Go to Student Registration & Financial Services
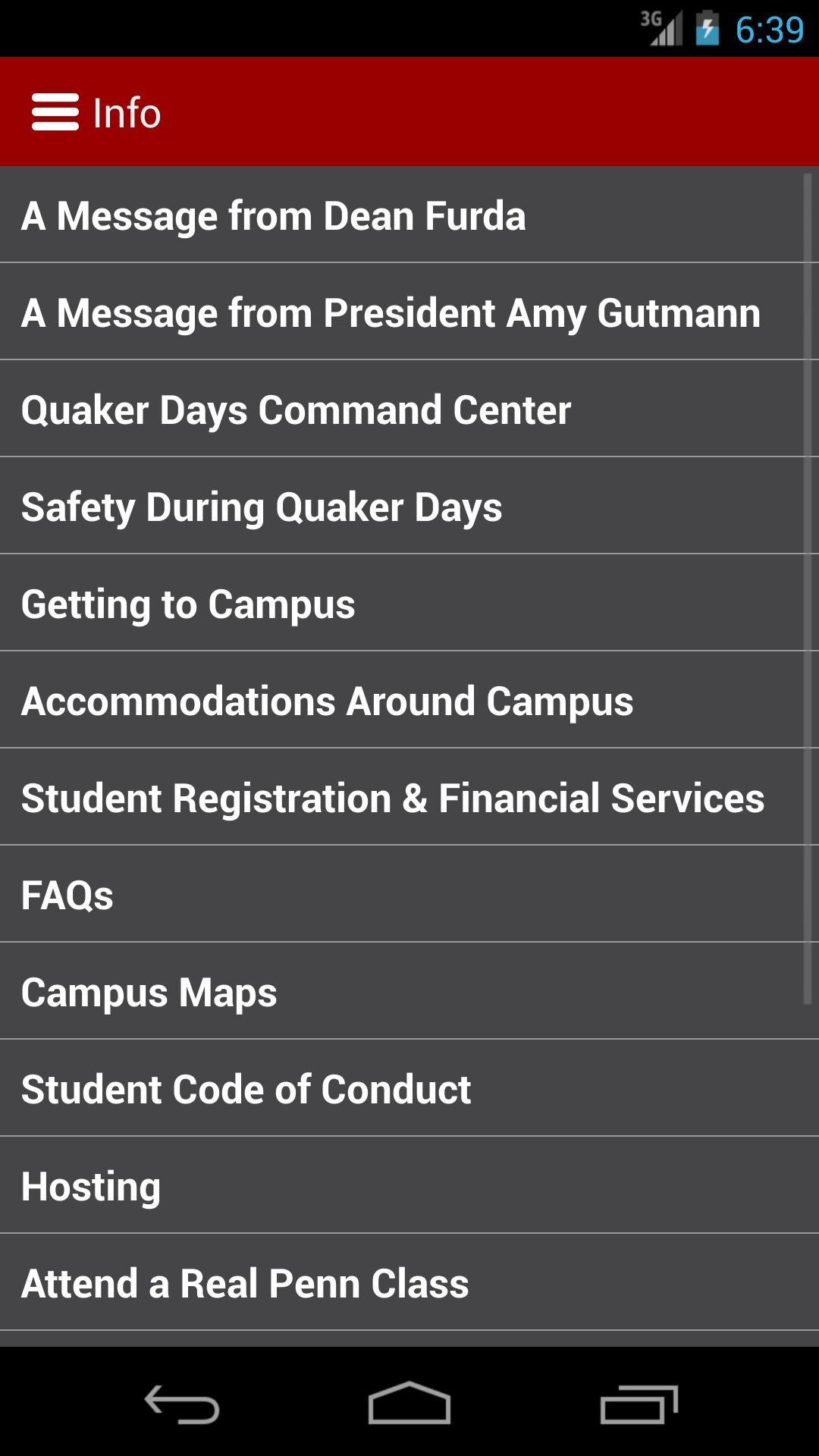The height and width of the screenshot is (1456, 819). tap(393, 798)
